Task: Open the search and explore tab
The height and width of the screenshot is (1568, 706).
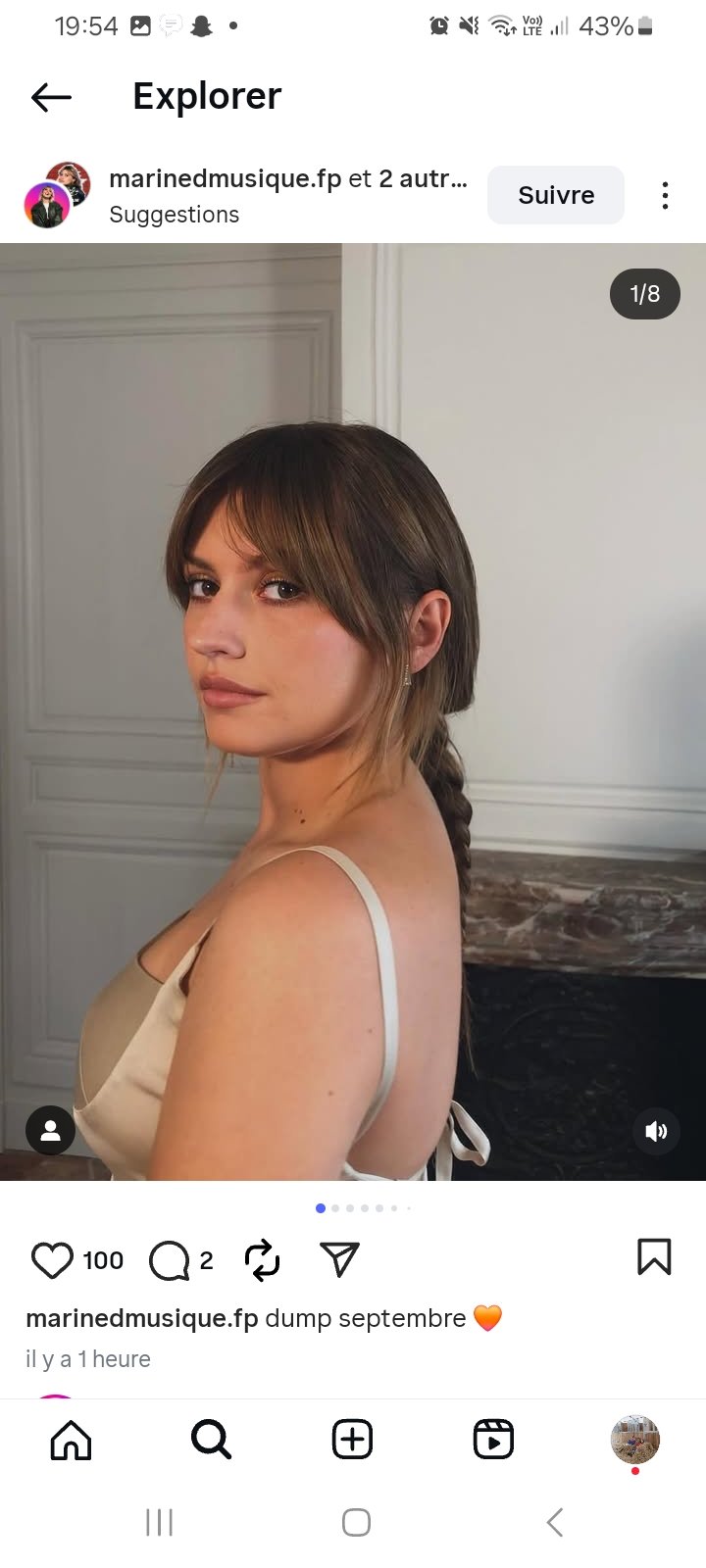Action: point(211,1440)
